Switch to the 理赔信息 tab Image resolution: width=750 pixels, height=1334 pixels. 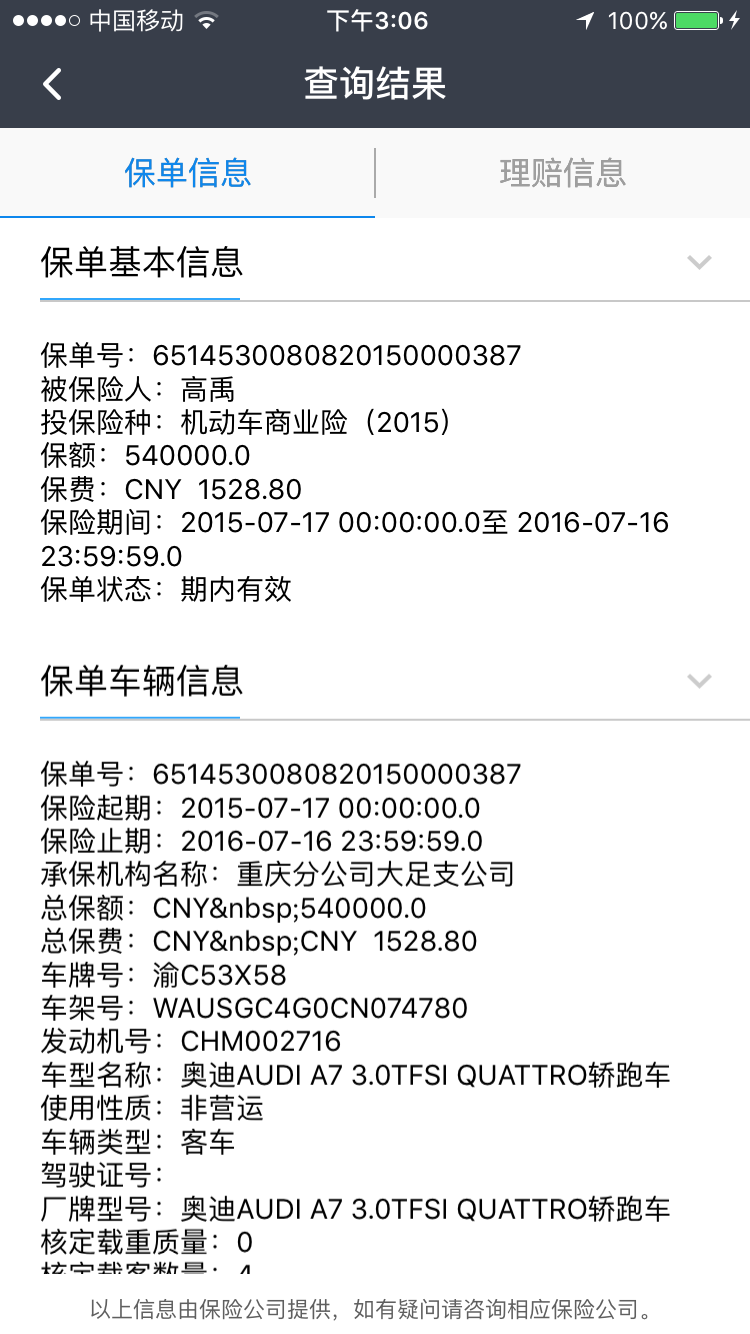[562, 172]
